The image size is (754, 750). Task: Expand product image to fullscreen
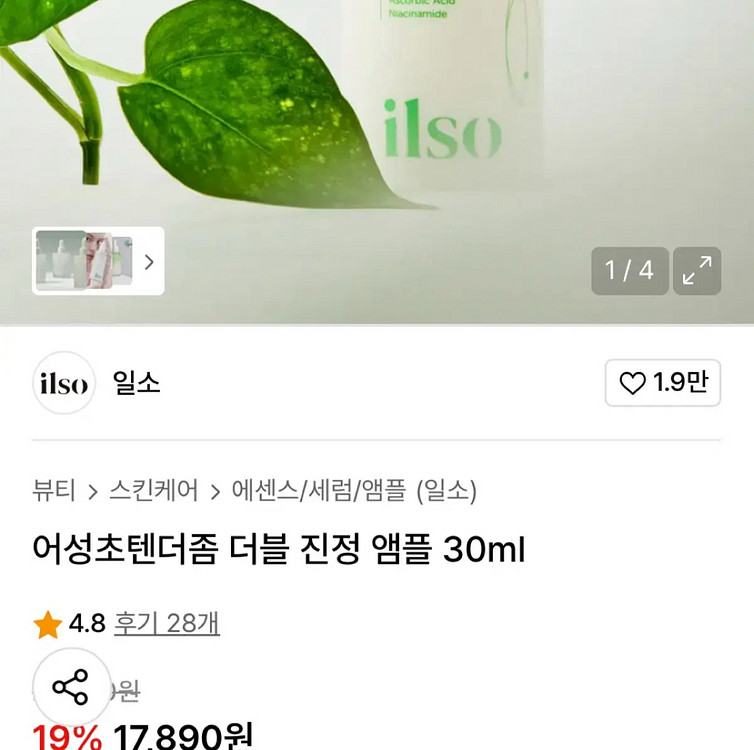697,270
